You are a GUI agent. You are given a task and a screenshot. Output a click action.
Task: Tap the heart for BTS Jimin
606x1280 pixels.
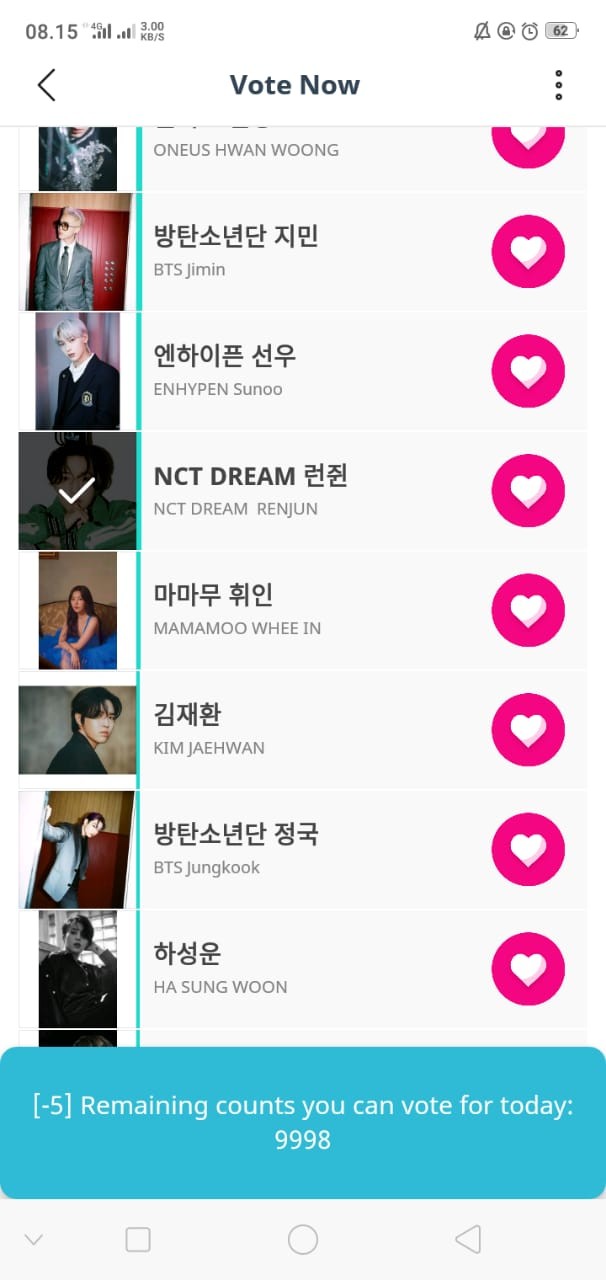(528, 252)
